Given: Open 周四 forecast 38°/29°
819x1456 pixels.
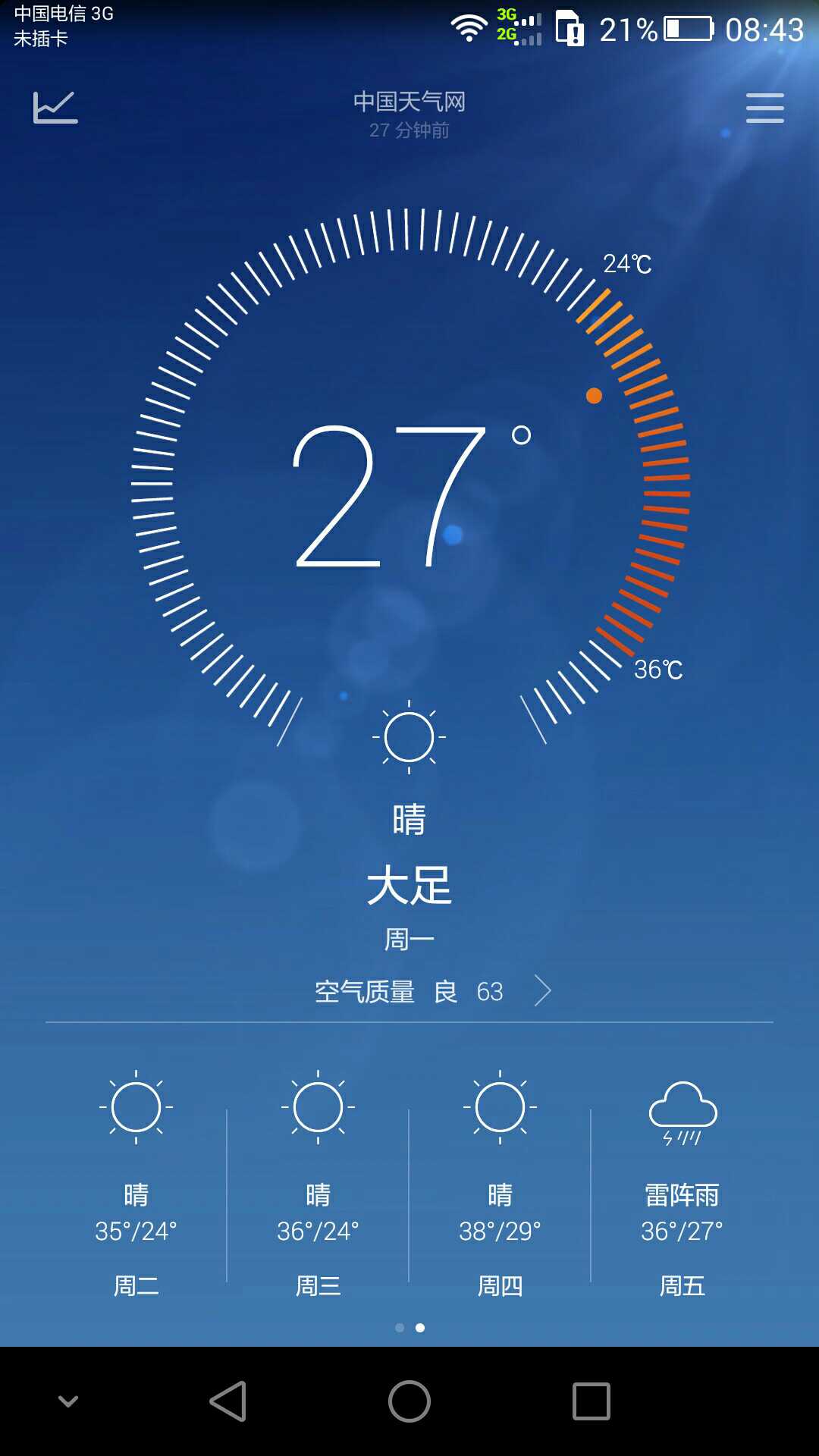Looking at the screenshot, I should [x=500, y=1183].
